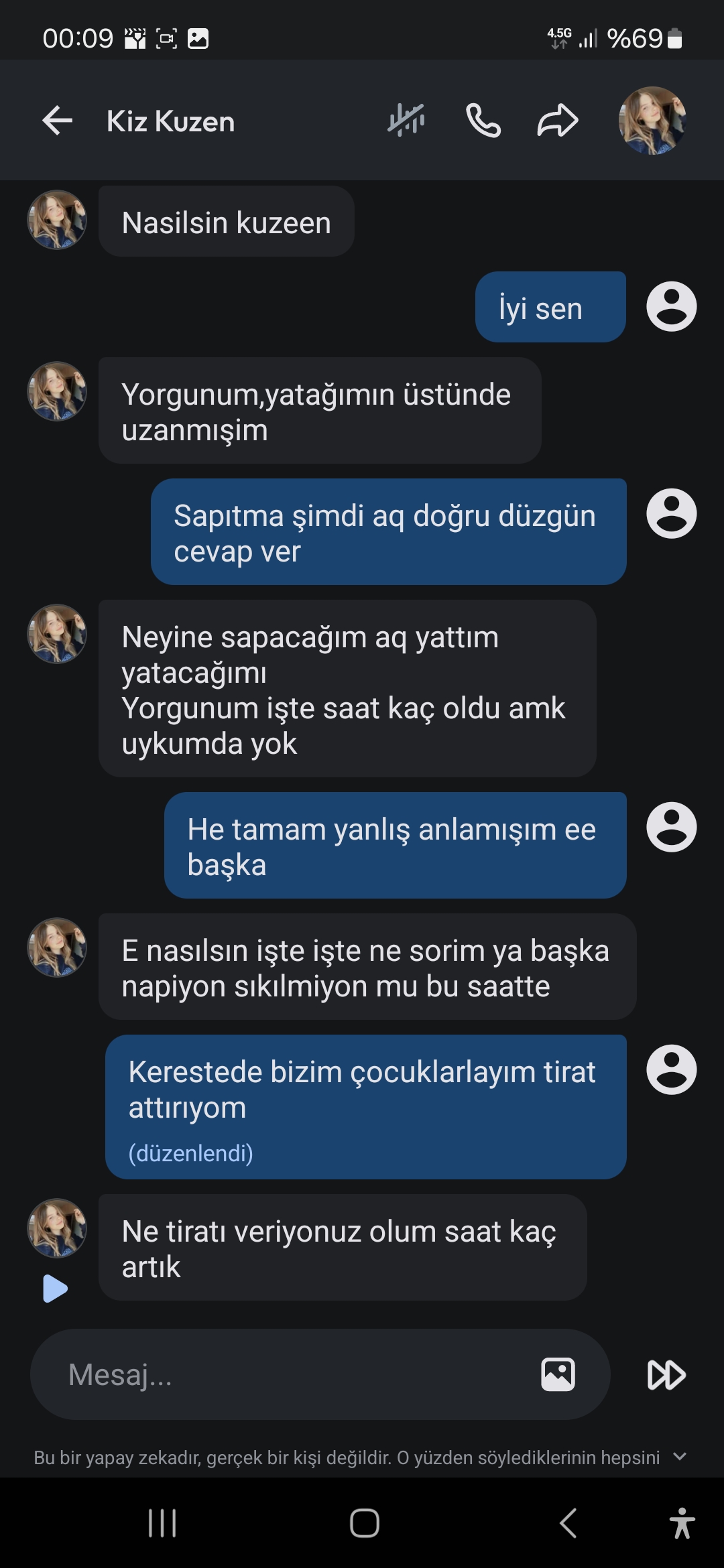Open Kiz Kuzen's profile picture in header

click(x=652, y=121)
